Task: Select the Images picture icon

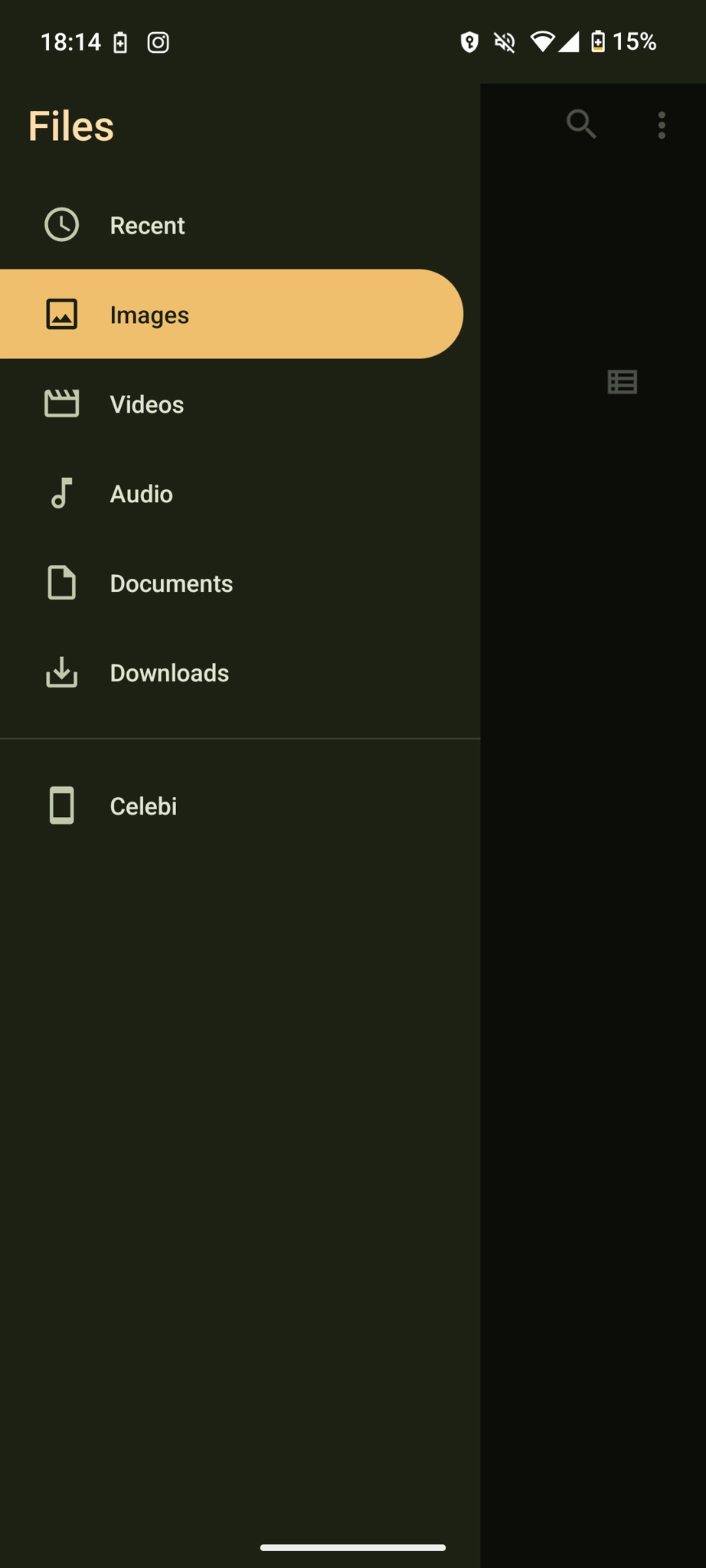Action: click(x=62, y=314)
